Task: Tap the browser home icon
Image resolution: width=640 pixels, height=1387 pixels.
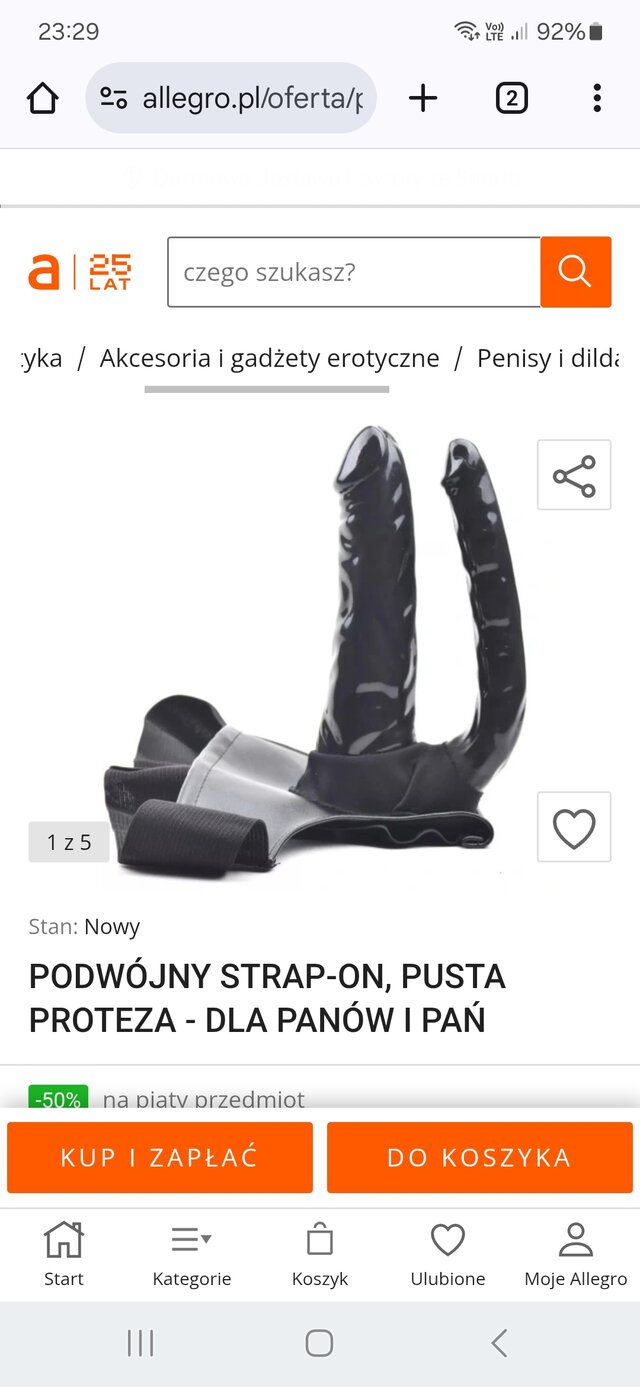Action: coord(43,98)
